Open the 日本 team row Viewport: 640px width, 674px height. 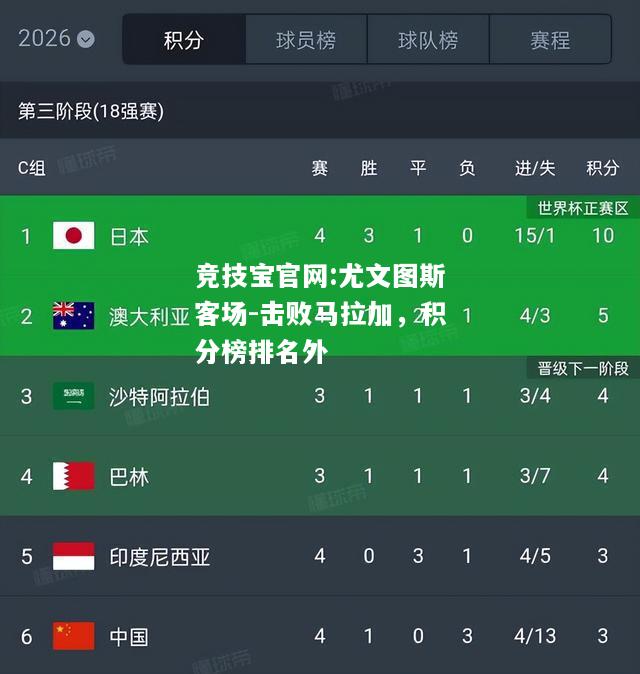(x=129, y=237)
